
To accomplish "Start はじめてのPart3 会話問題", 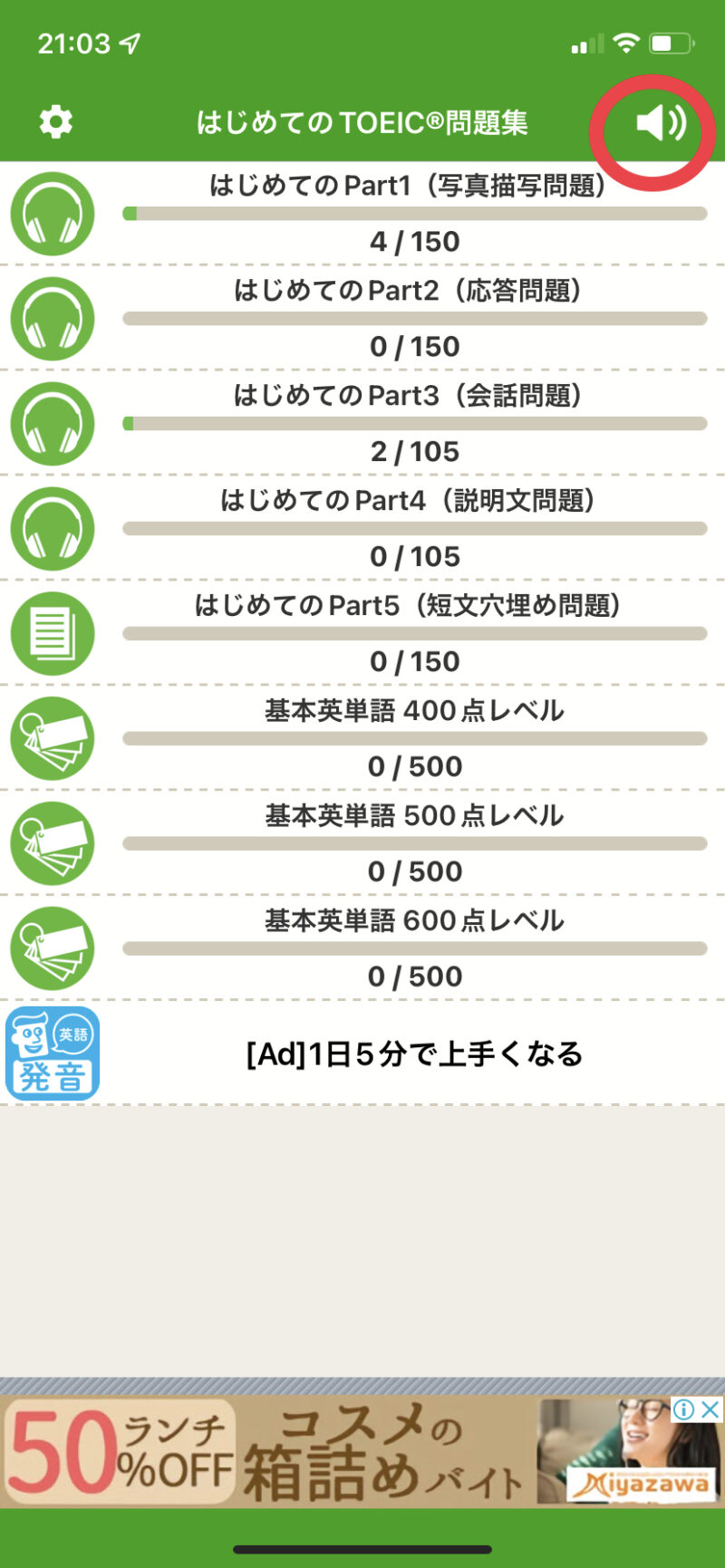I will tap(362, 424).
